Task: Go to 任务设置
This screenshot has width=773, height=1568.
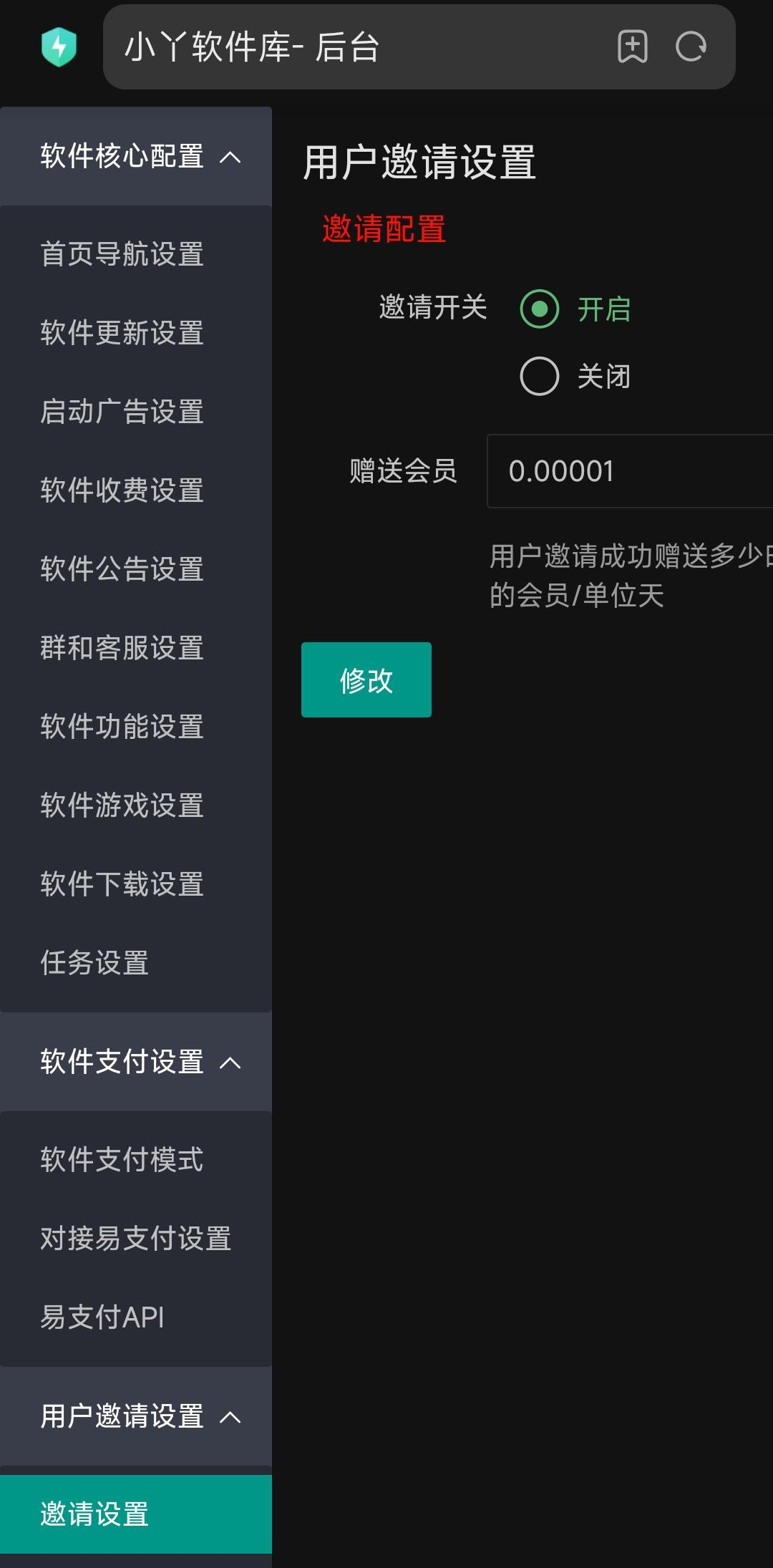Action: point(94,963)
